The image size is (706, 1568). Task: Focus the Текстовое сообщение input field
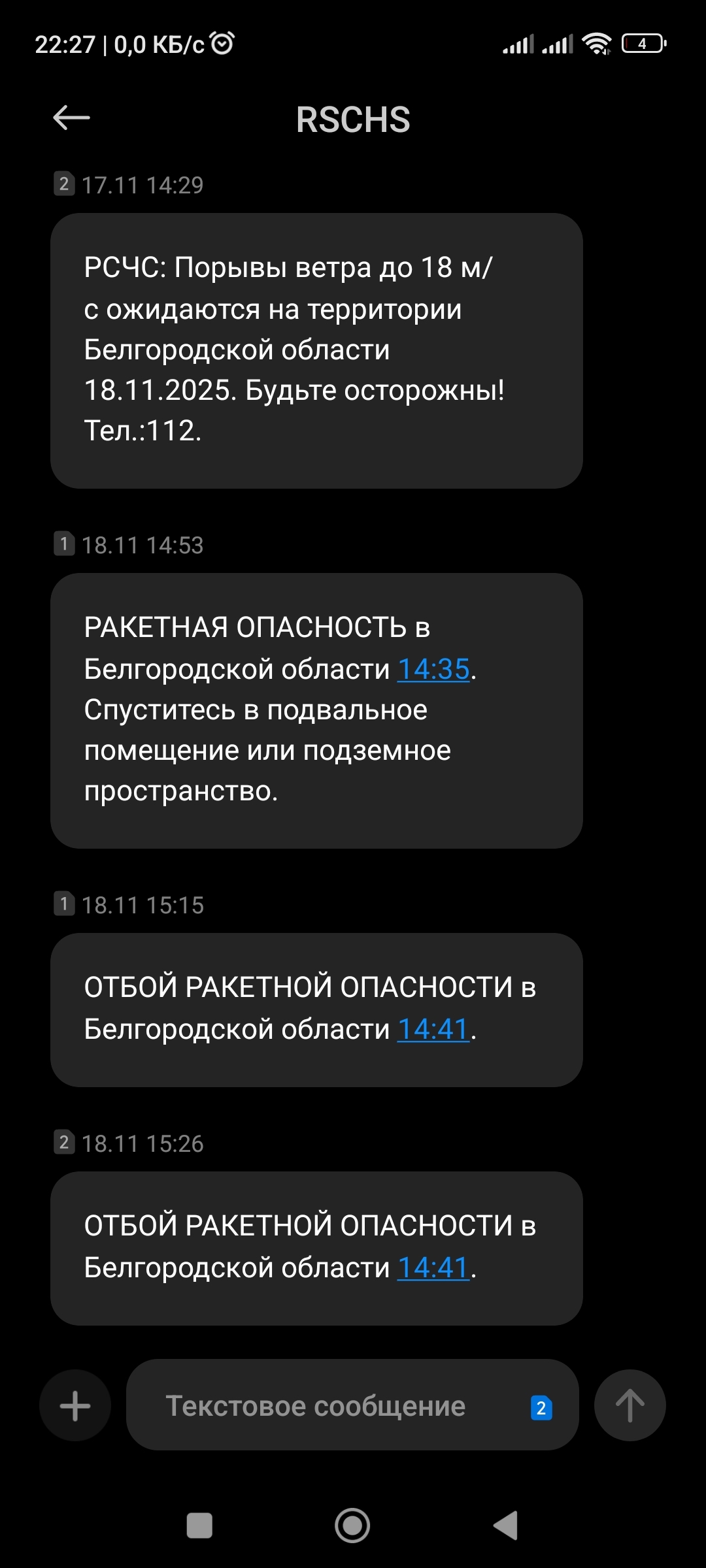pyautogui.click(x=327, y=1406)
